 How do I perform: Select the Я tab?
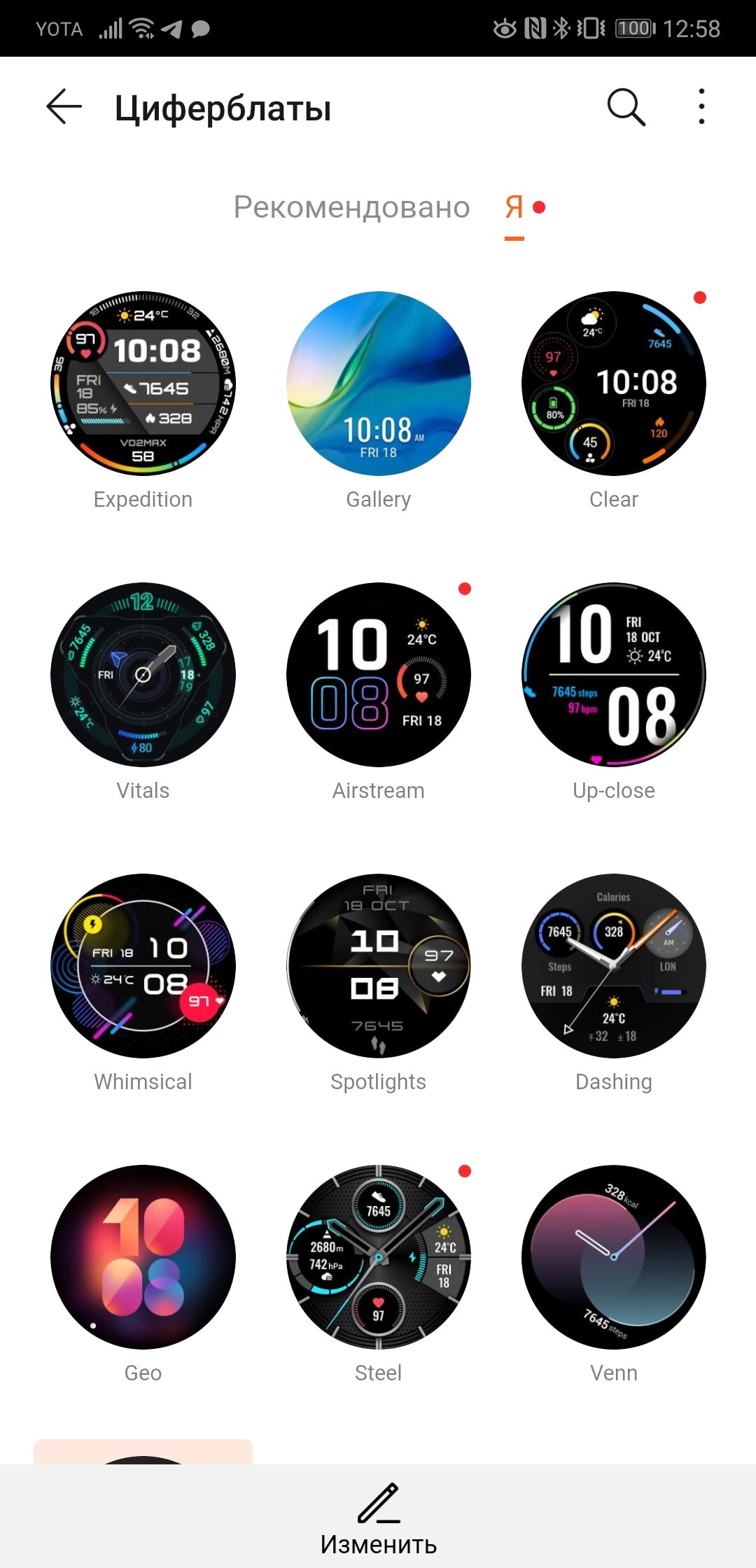(x=514, y=207)
